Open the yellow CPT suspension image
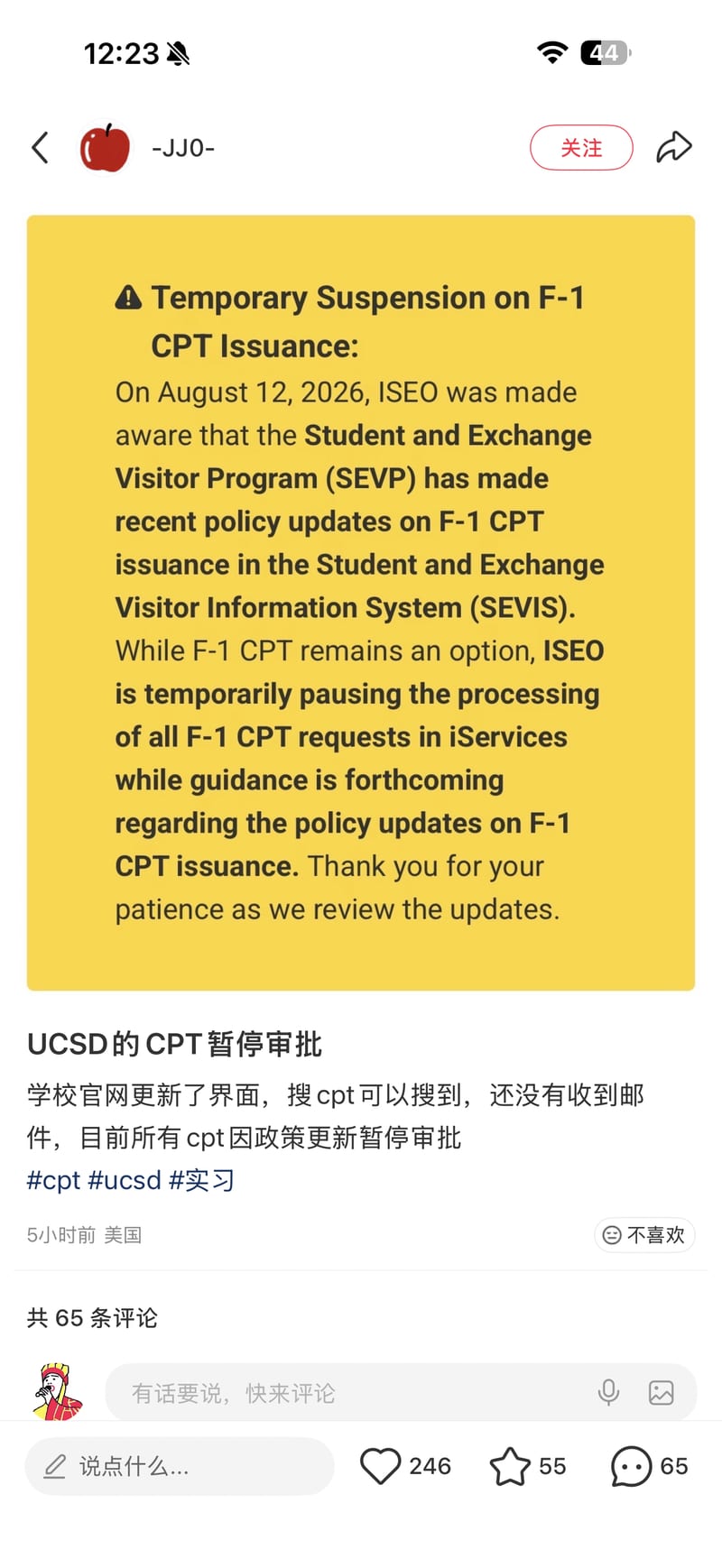Image resolution: width=722 pixels, height=1568 pixels. coord(361,603)
